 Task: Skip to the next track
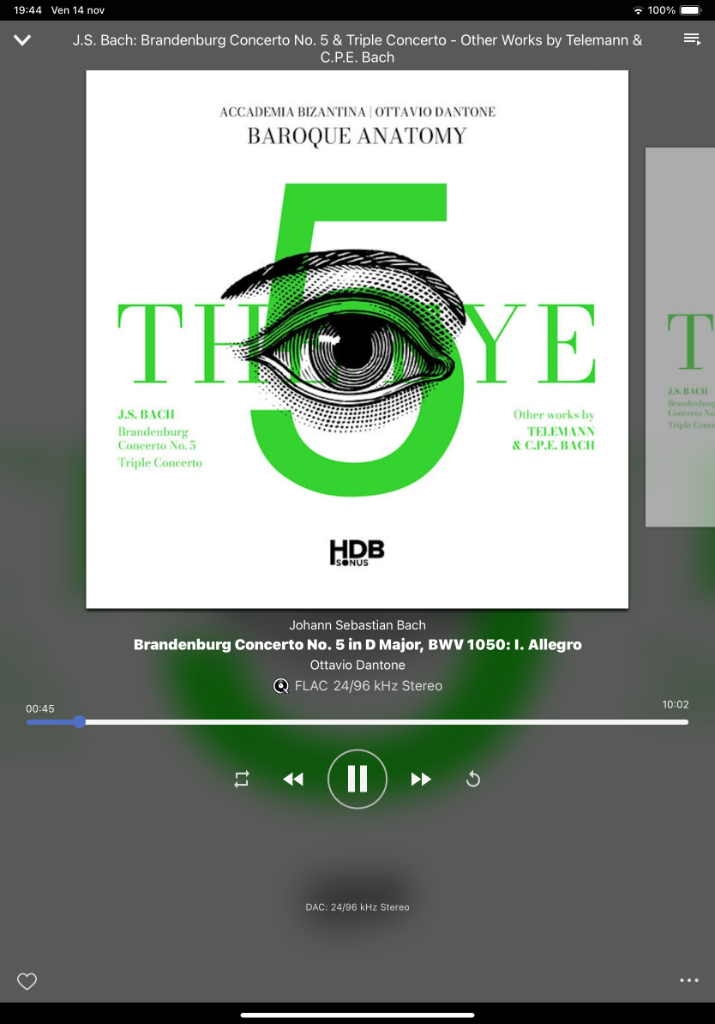(421, 779)
